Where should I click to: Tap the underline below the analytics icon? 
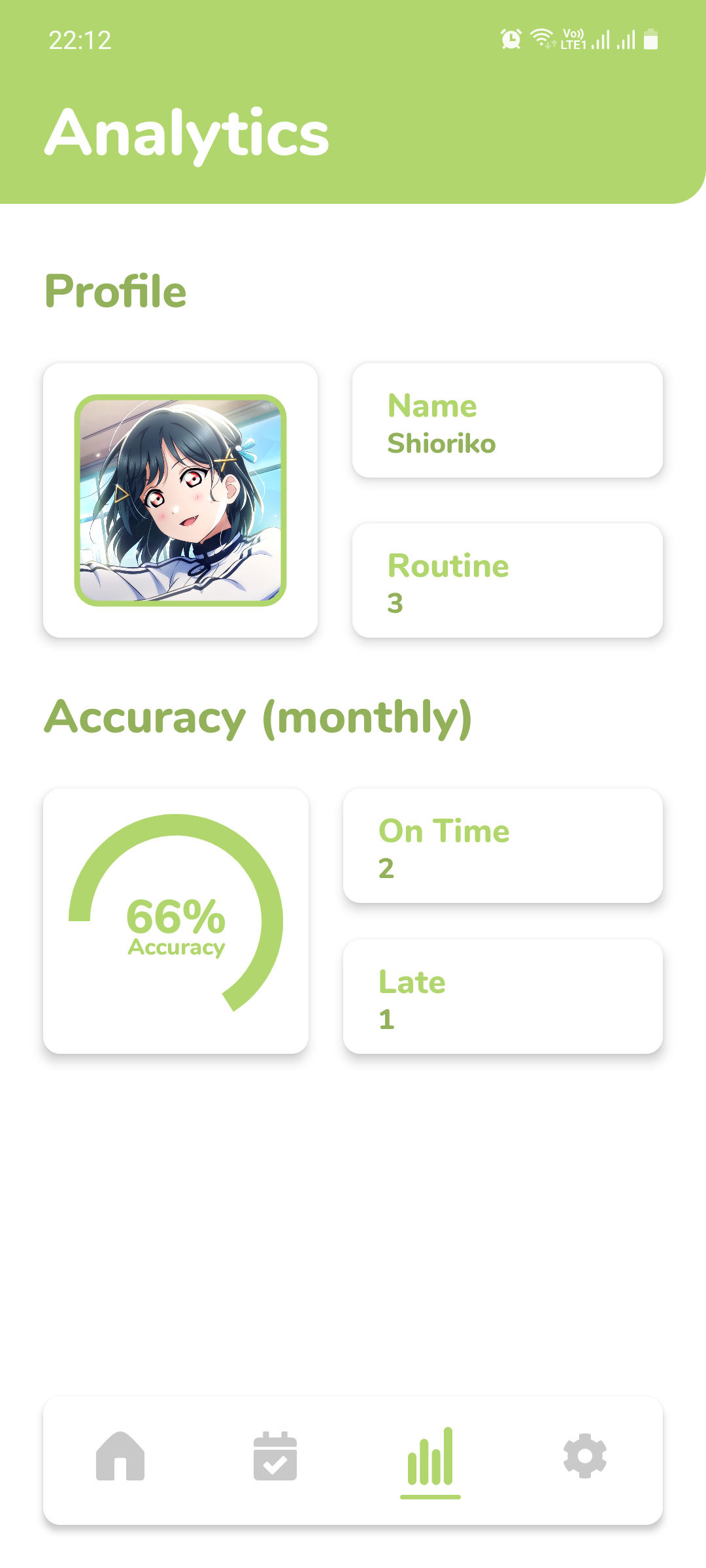(430, 1496)
